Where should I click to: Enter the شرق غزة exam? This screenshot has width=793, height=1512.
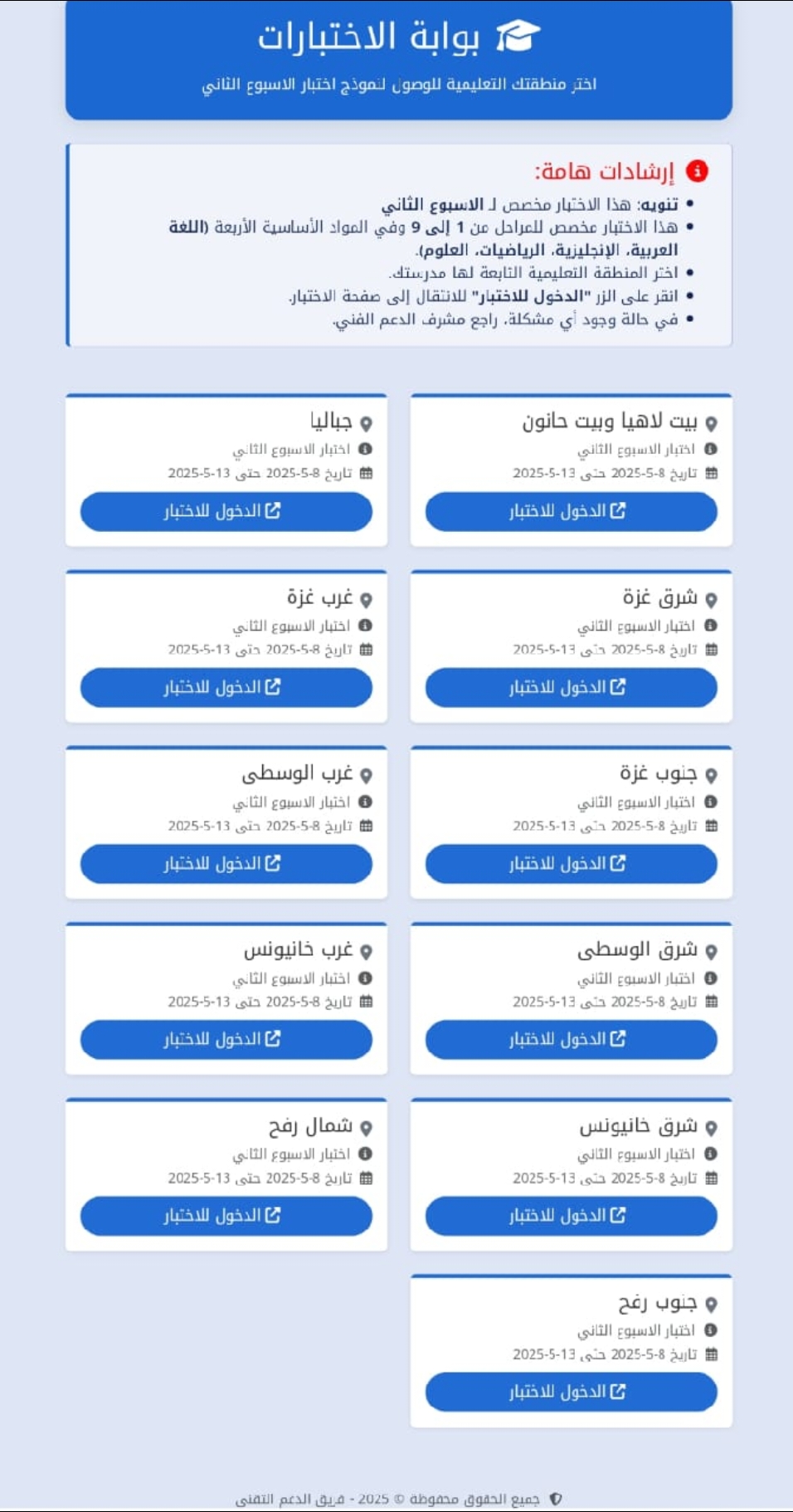(x=571, y=688)
